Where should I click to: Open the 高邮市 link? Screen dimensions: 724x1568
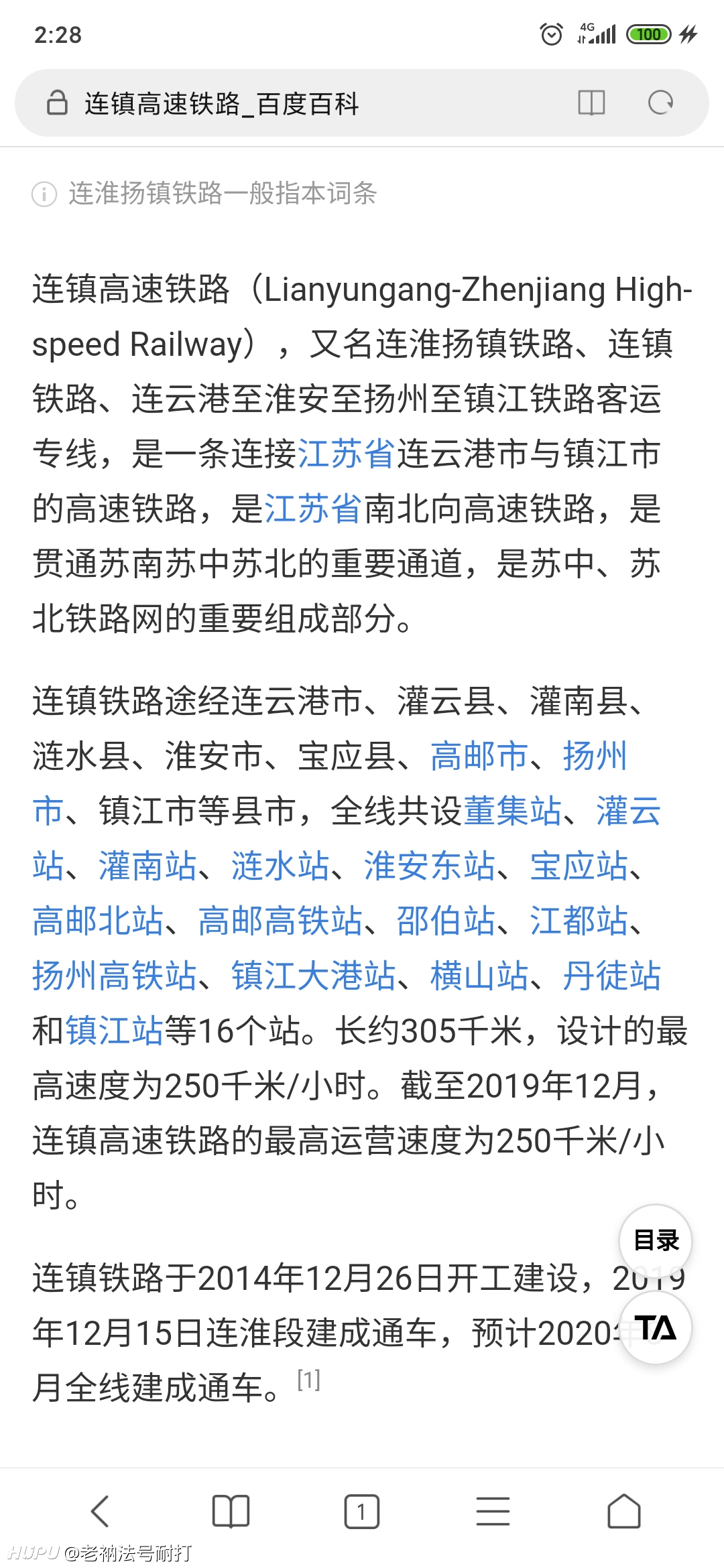click(479, 756)
